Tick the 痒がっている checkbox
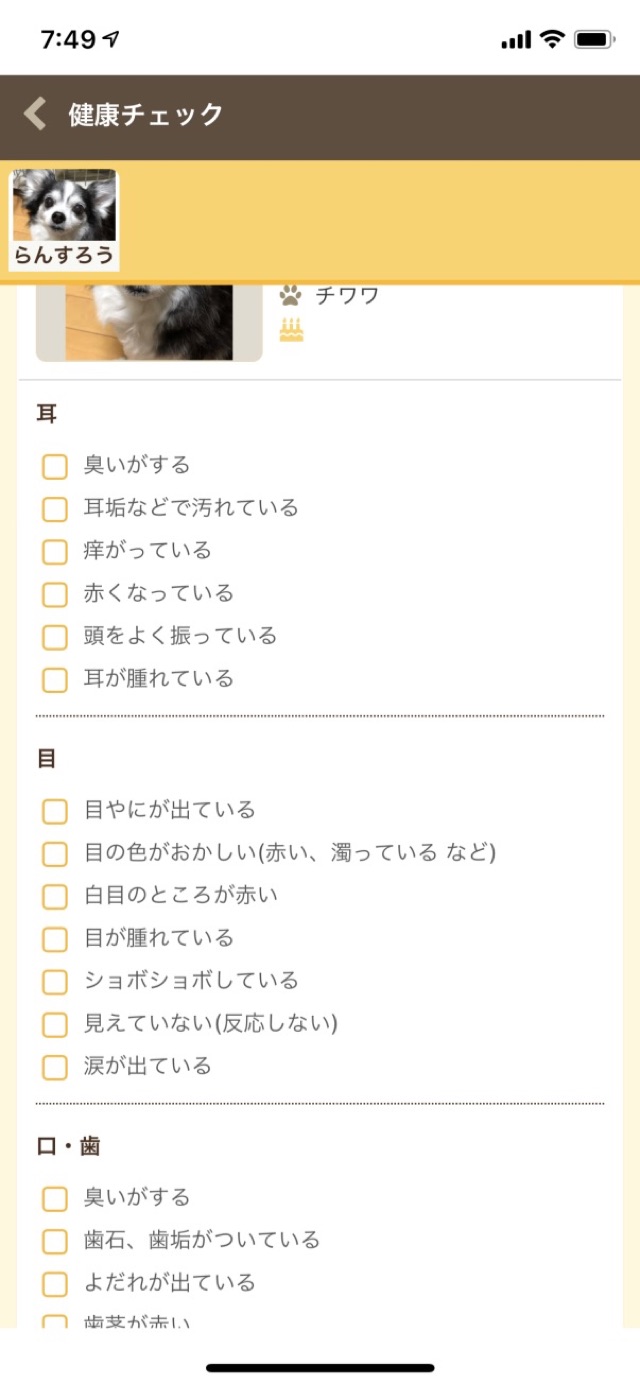Screen dimensions: 640x1384 (55, 552)
